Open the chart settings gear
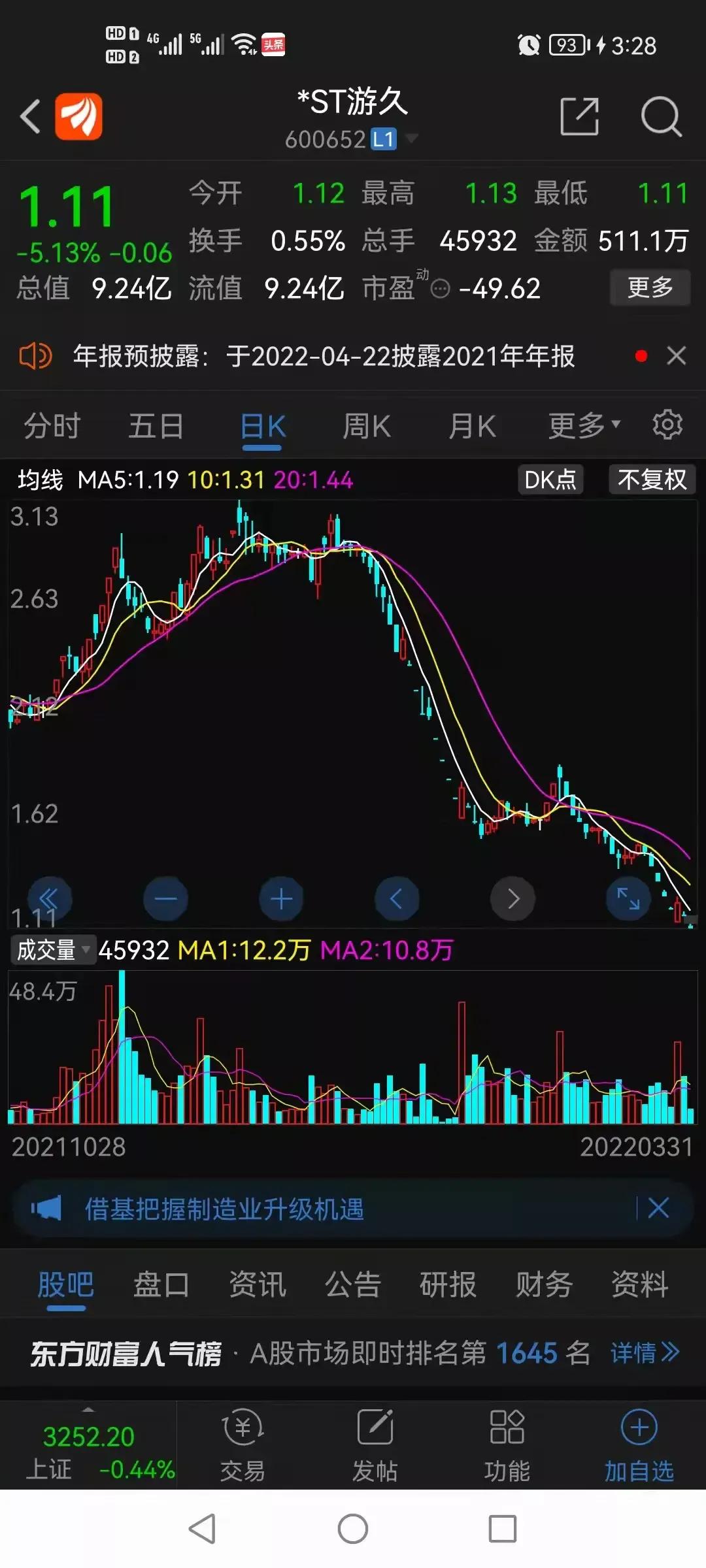Viewport: 706px width, 1568px height. point(667,425)
